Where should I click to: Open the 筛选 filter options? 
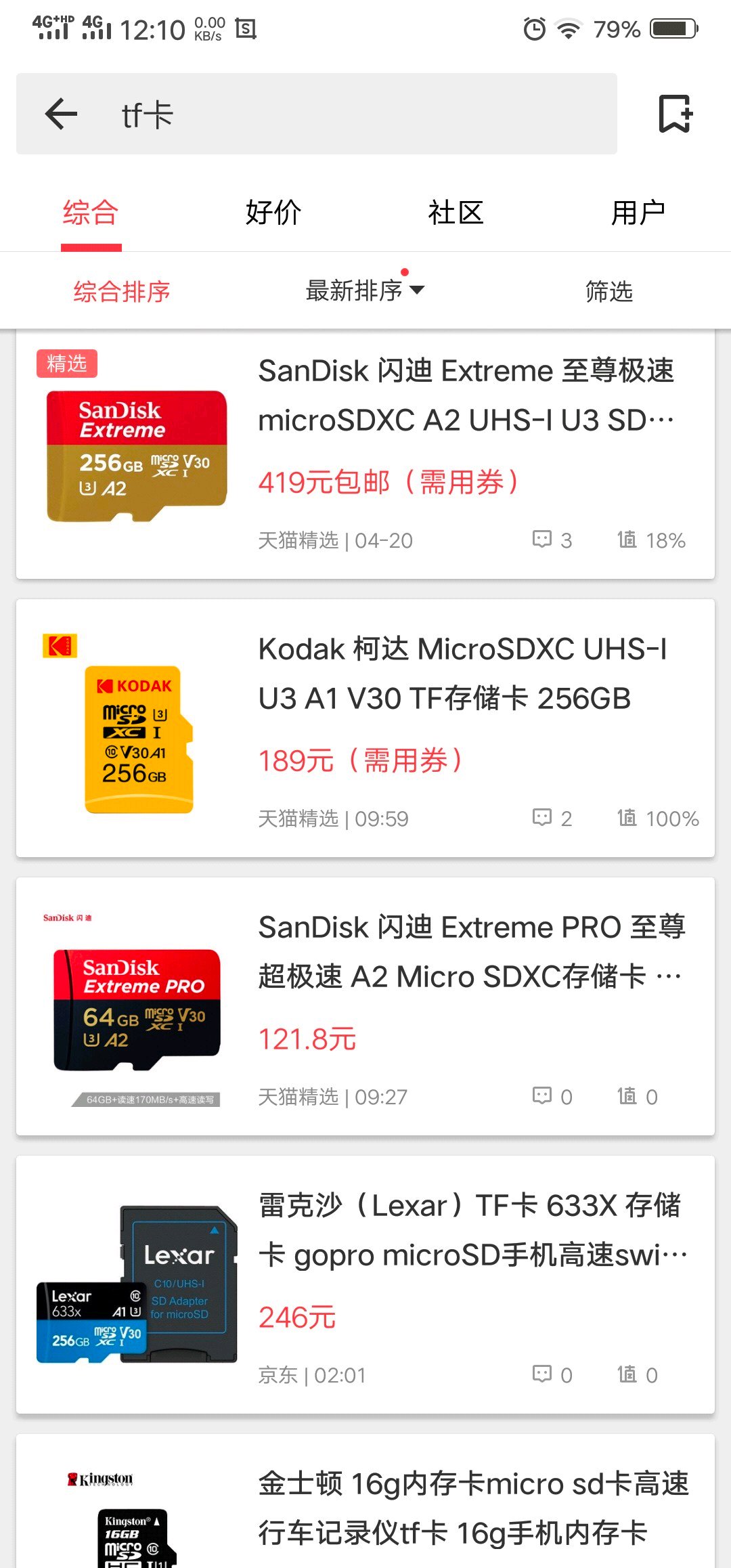pyautogui.click(x=608, y=292)
